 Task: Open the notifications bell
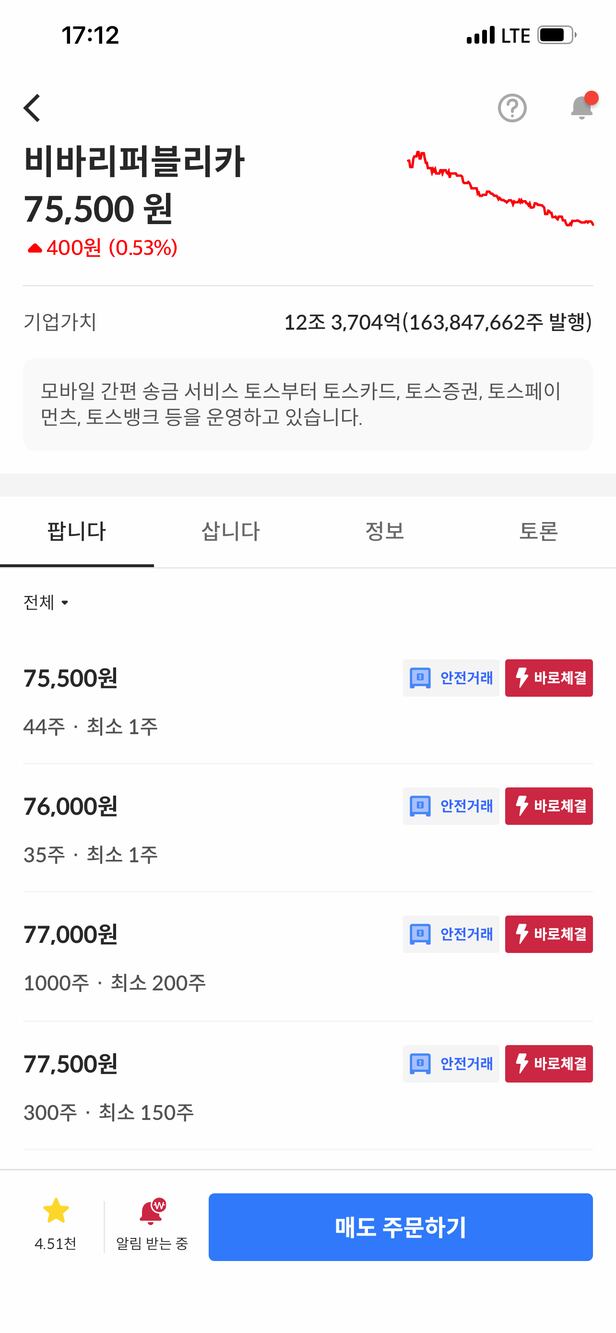coord(582,107)
